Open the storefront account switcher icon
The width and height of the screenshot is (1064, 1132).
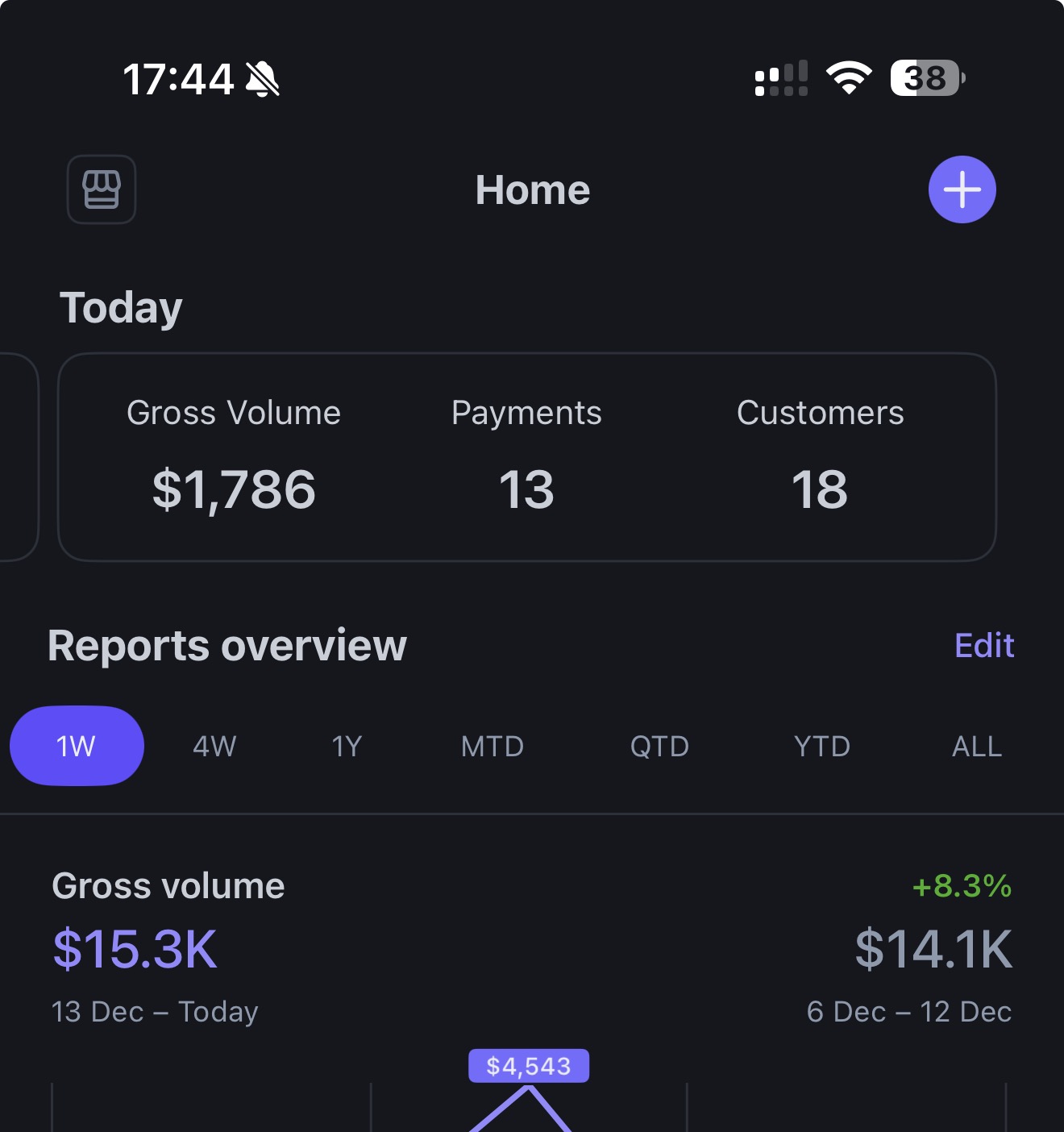101,189
